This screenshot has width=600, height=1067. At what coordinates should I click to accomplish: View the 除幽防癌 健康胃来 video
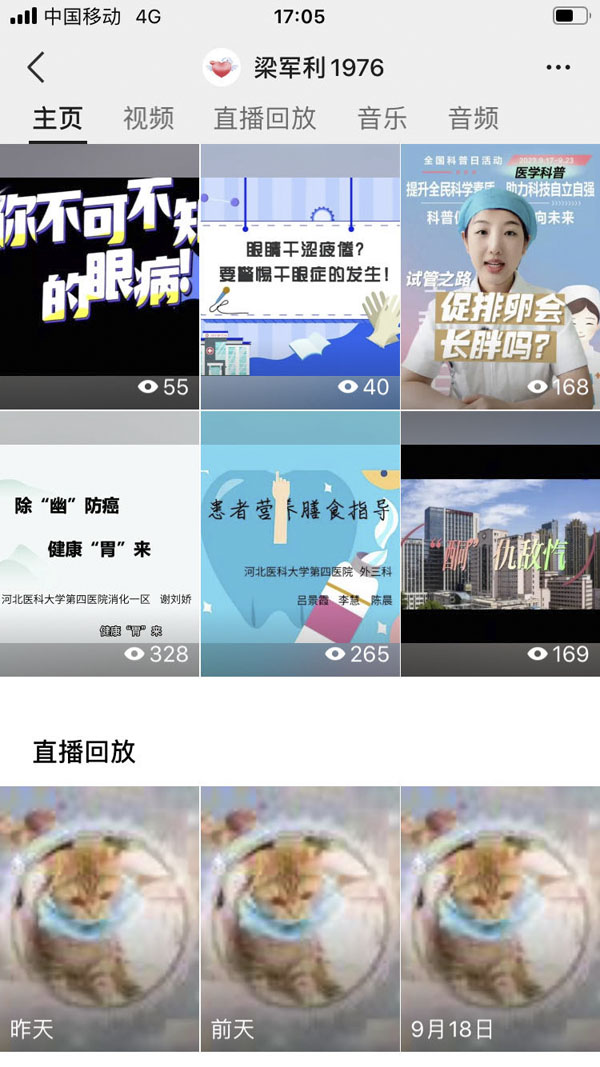point(99,543)
